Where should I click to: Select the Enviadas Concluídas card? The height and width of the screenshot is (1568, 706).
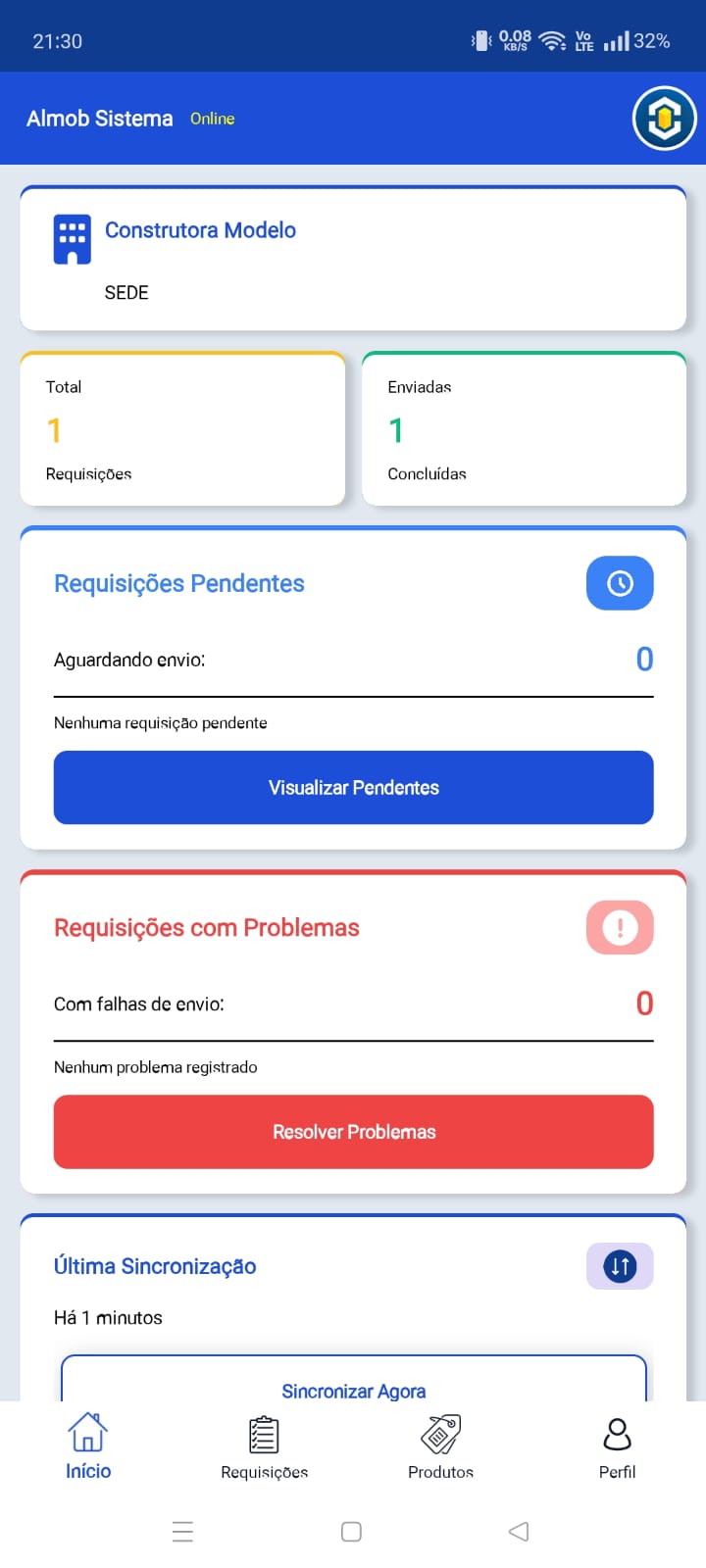[524, 429]
